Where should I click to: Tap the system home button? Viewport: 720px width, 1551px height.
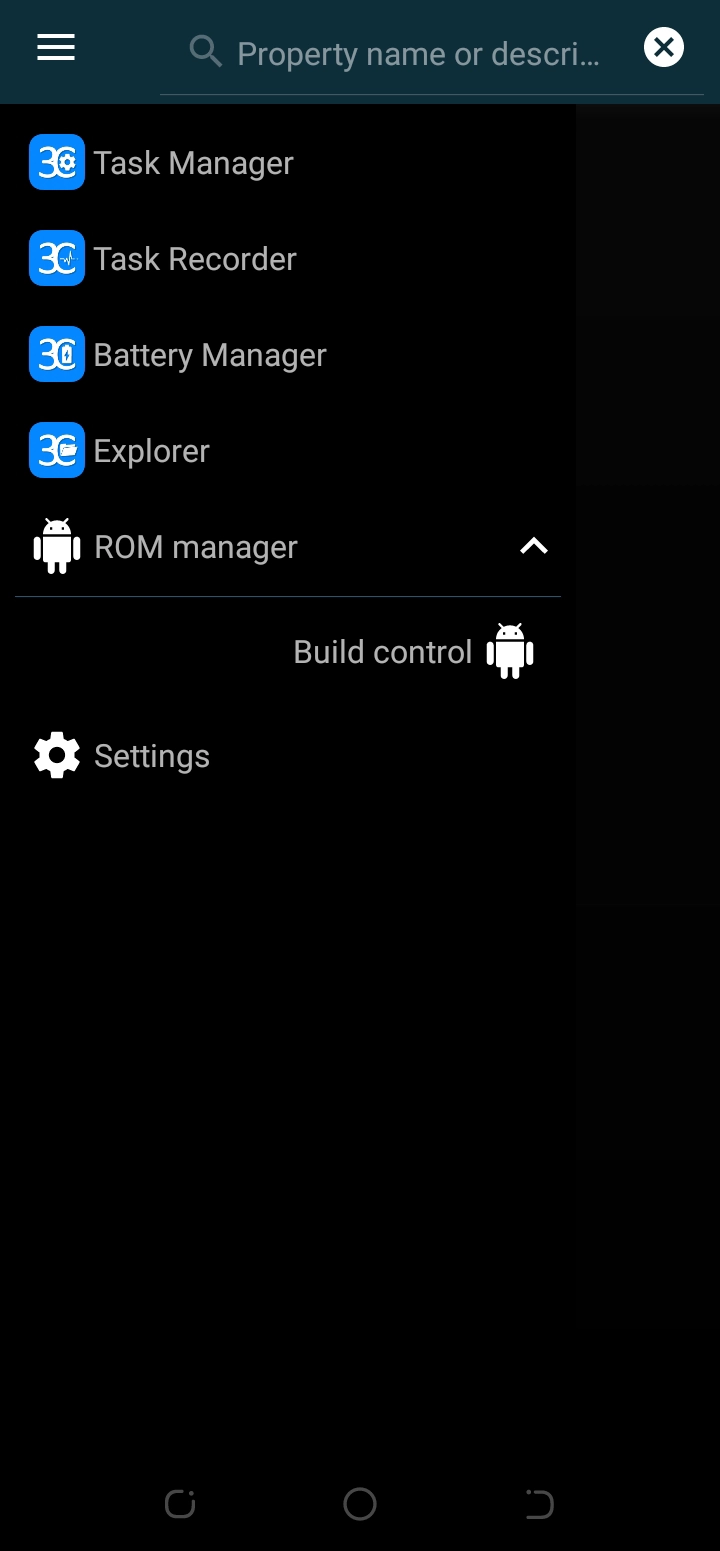click(x=360, y=1503)
